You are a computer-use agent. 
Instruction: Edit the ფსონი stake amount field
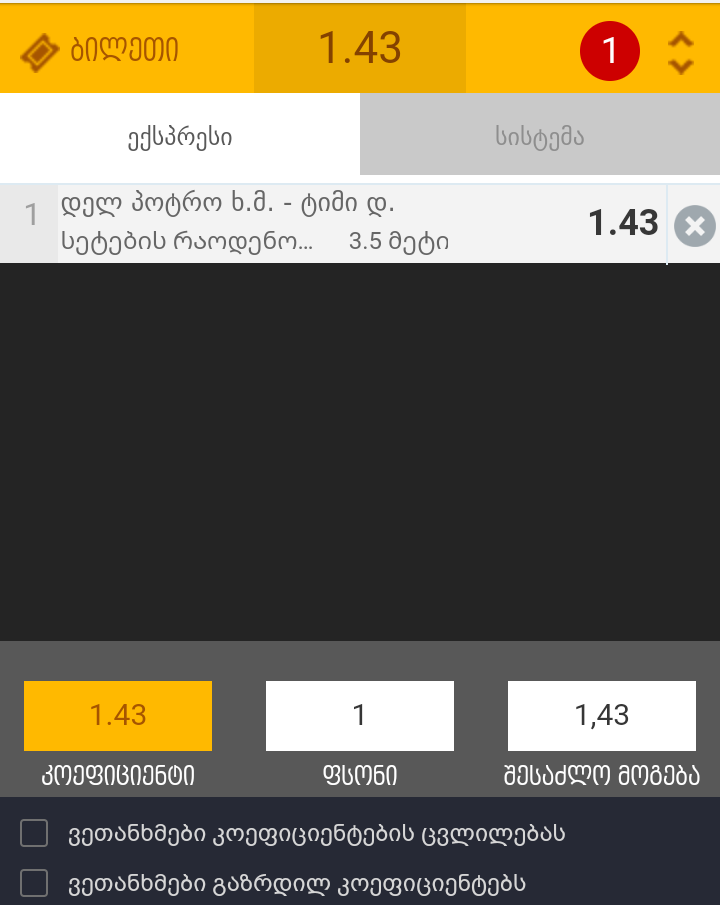tap(359, 716)
